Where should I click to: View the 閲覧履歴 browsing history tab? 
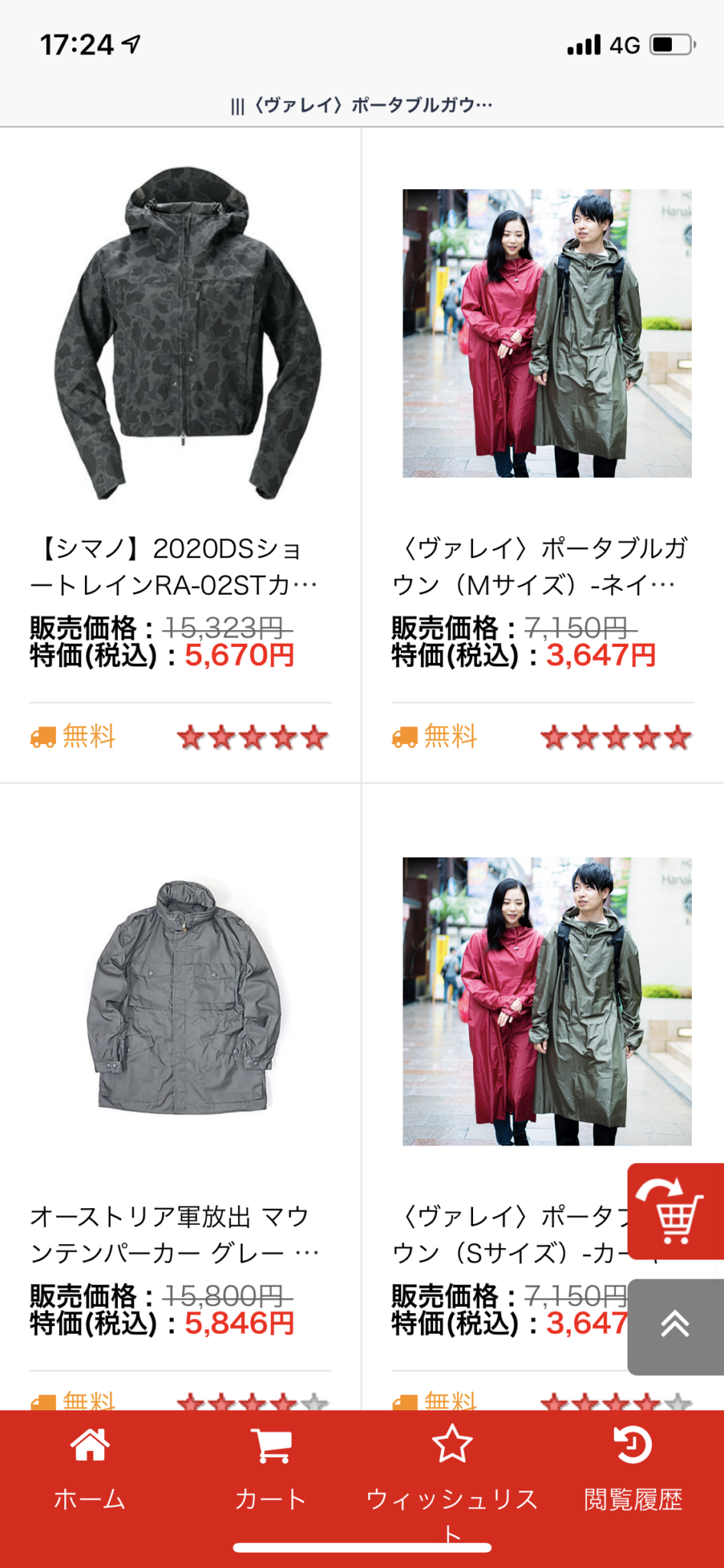tap(633, 1470)
